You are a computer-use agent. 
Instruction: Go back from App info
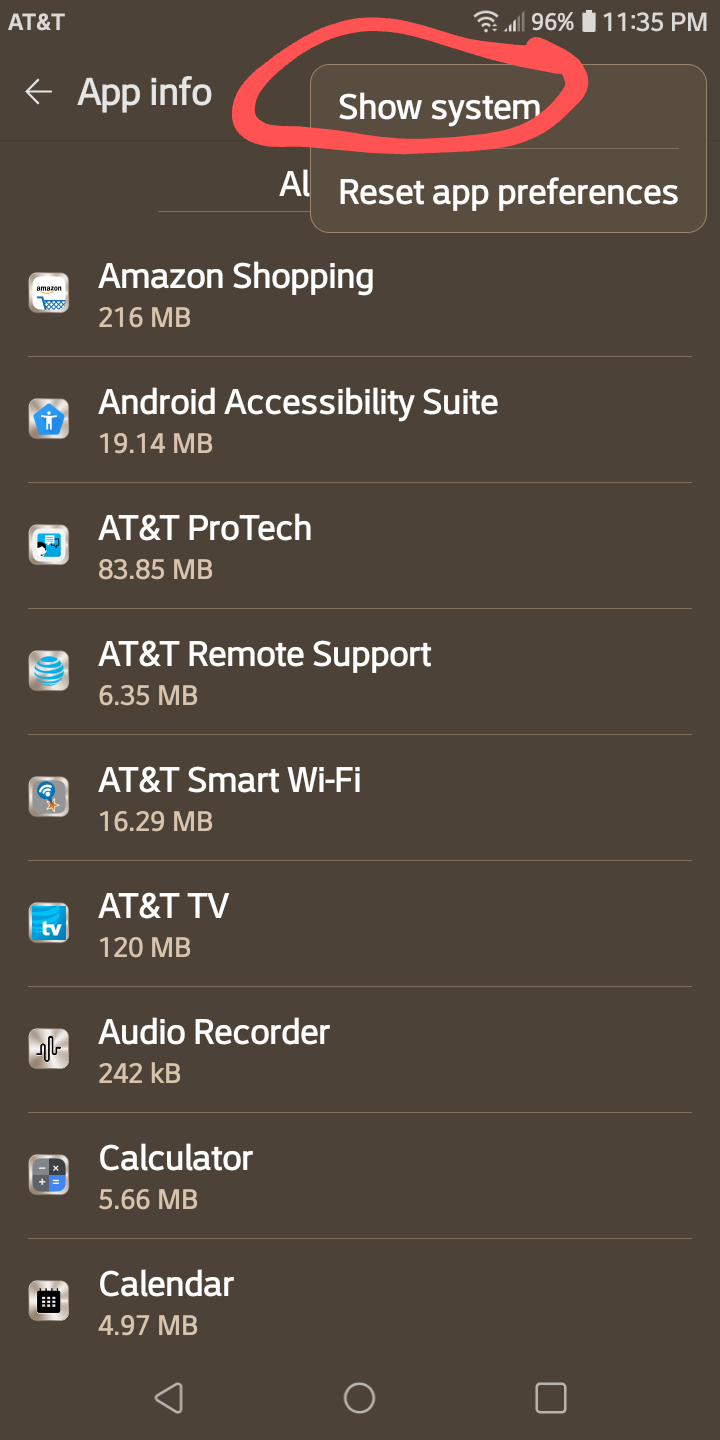[x=38, y=93]
